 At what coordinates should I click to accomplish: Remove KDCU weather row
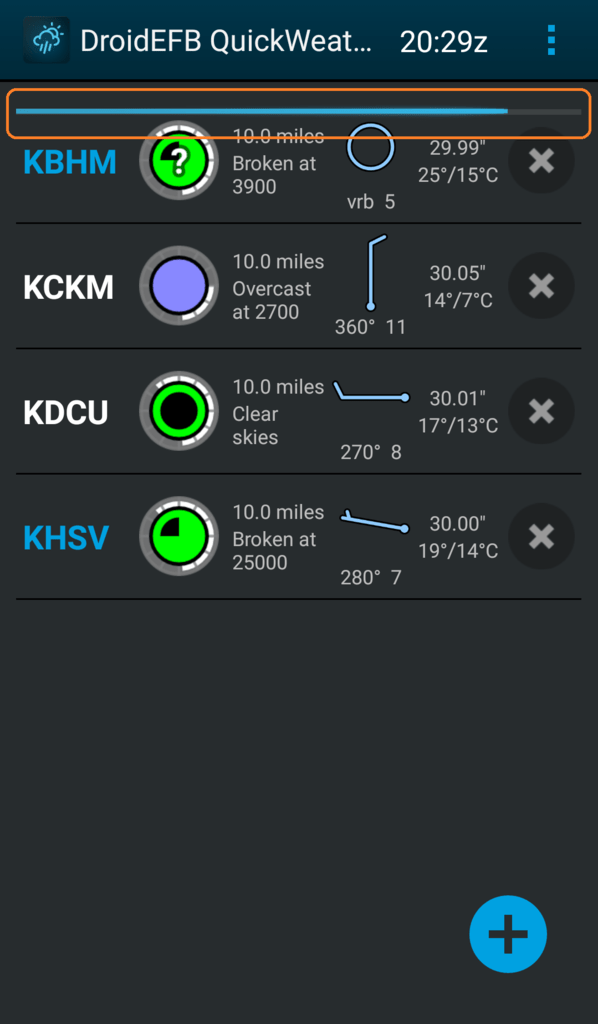pyautogui.click(x=541, y=411)
